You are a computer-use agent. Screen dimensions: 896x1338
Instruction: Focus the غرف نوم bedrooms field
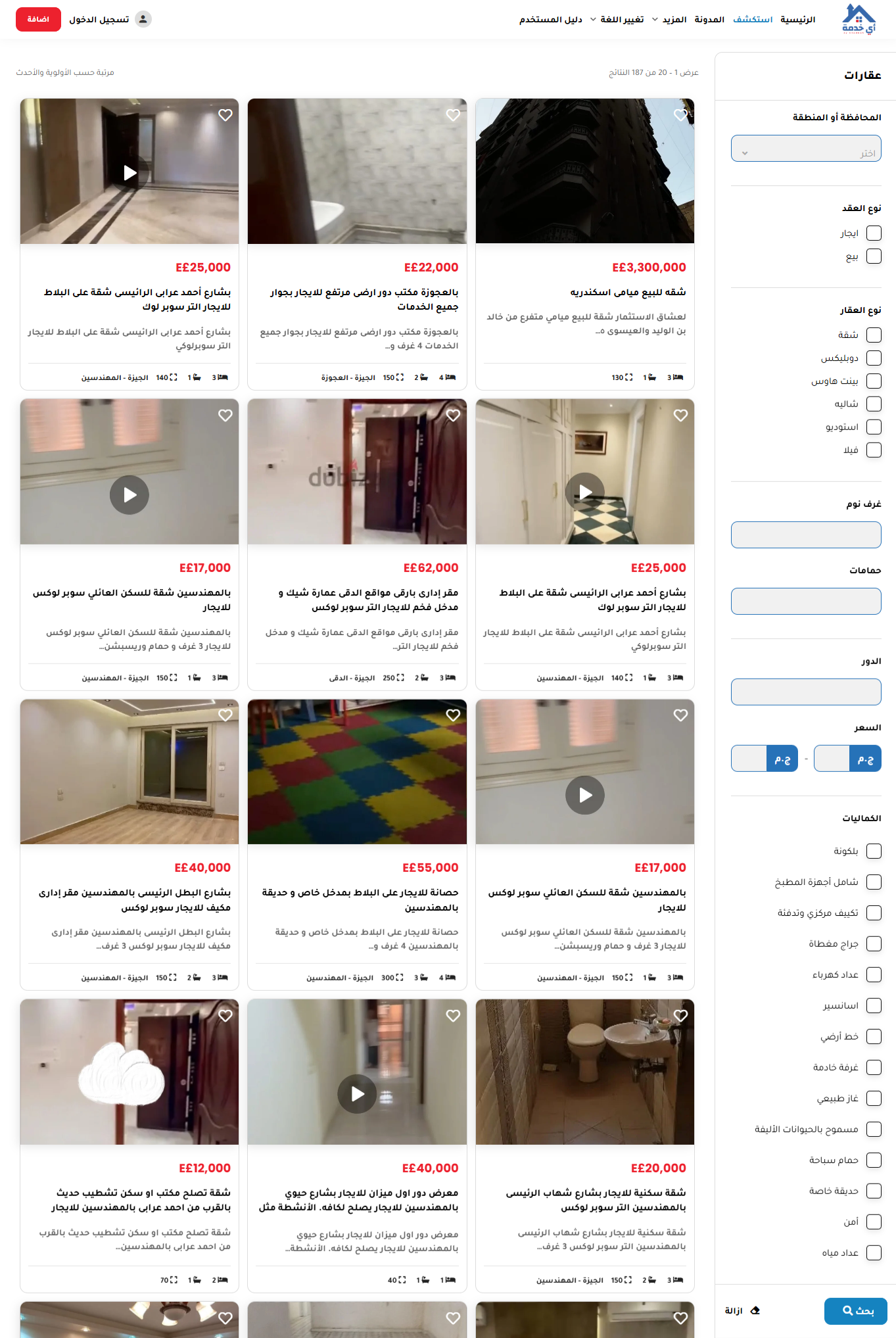[806, 535]
